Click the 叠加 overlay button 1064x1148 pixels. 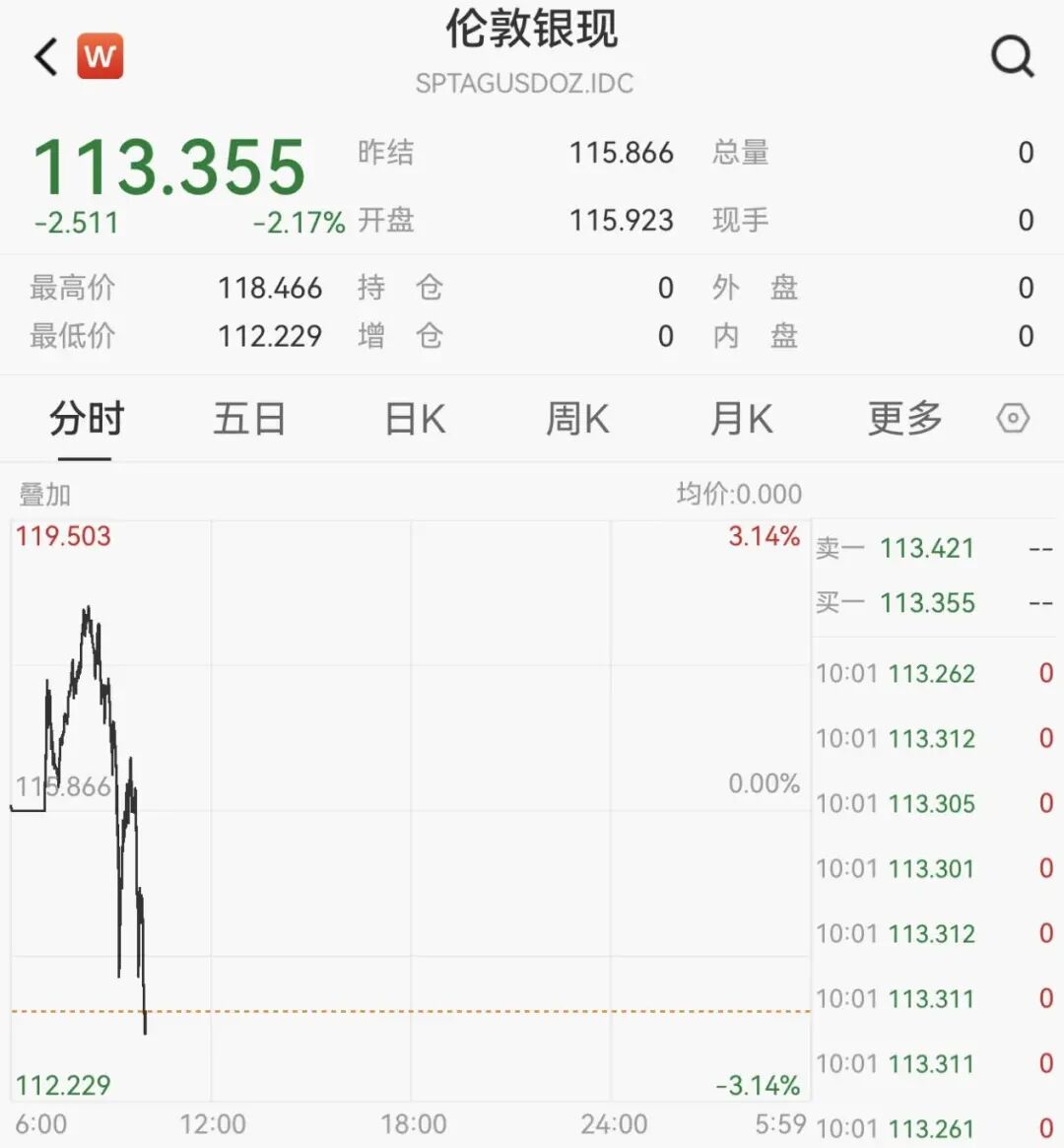click(x=44, y=495)
